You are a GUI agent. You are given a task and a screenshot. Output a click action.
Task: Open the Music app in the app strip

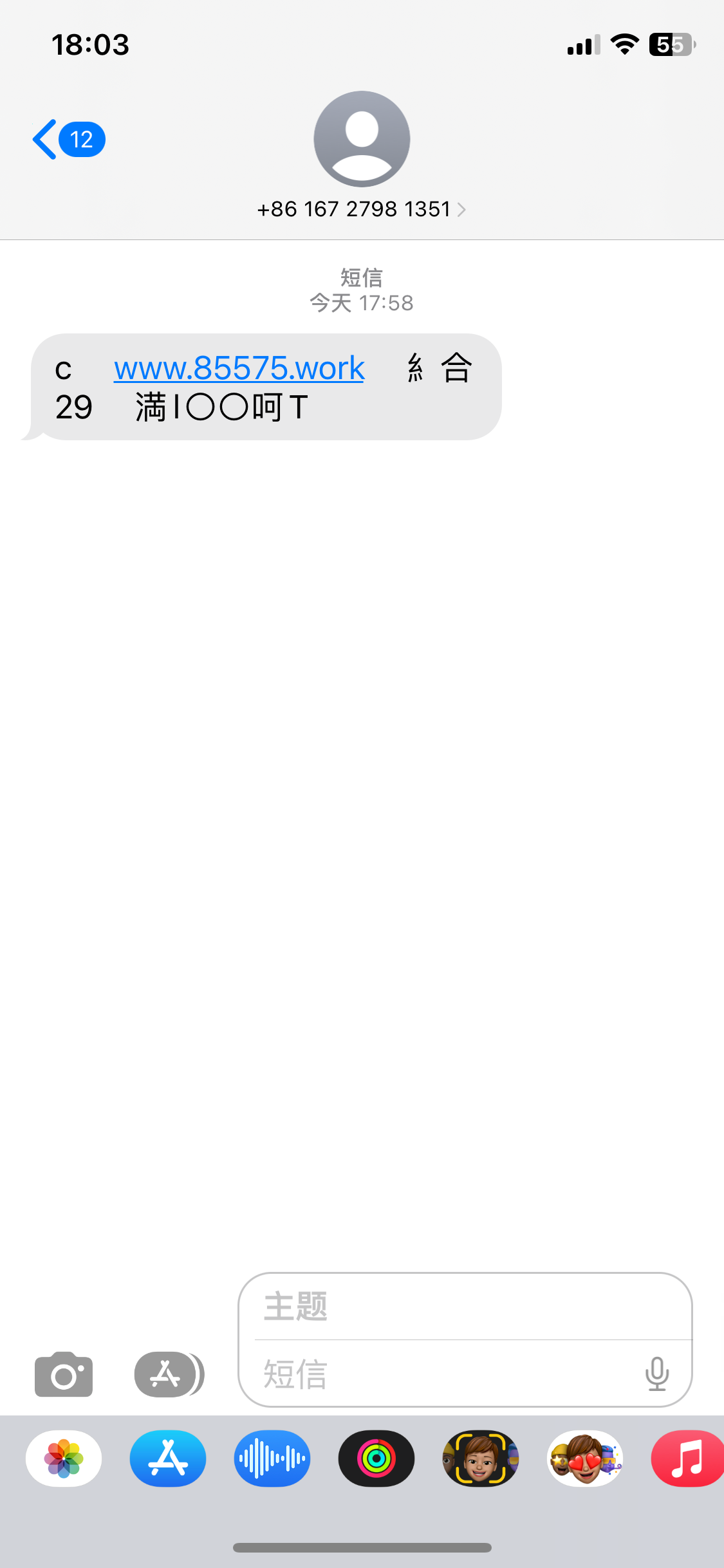pos(687,1459)
